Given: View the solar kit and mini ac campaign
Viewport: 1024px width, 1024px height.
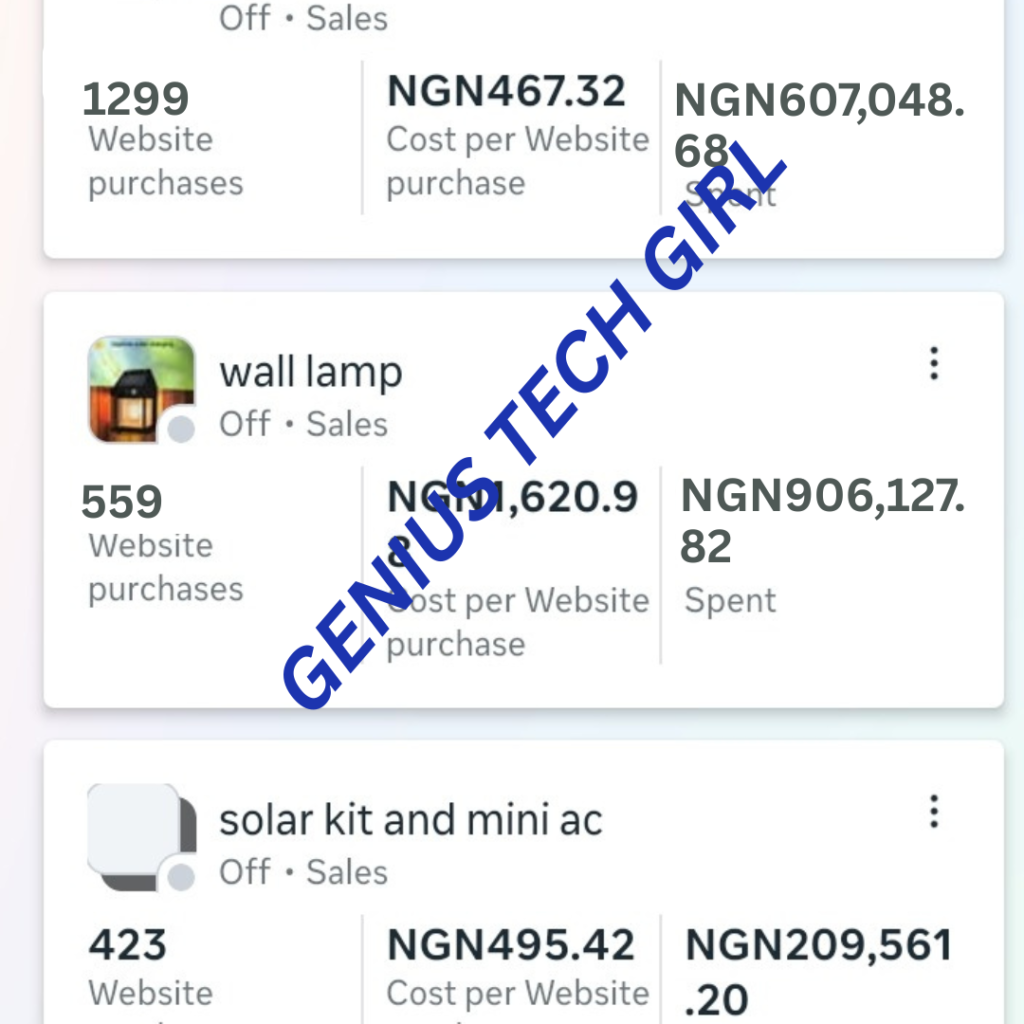Looking at the screenshot, I should click(x=410, y=821).
